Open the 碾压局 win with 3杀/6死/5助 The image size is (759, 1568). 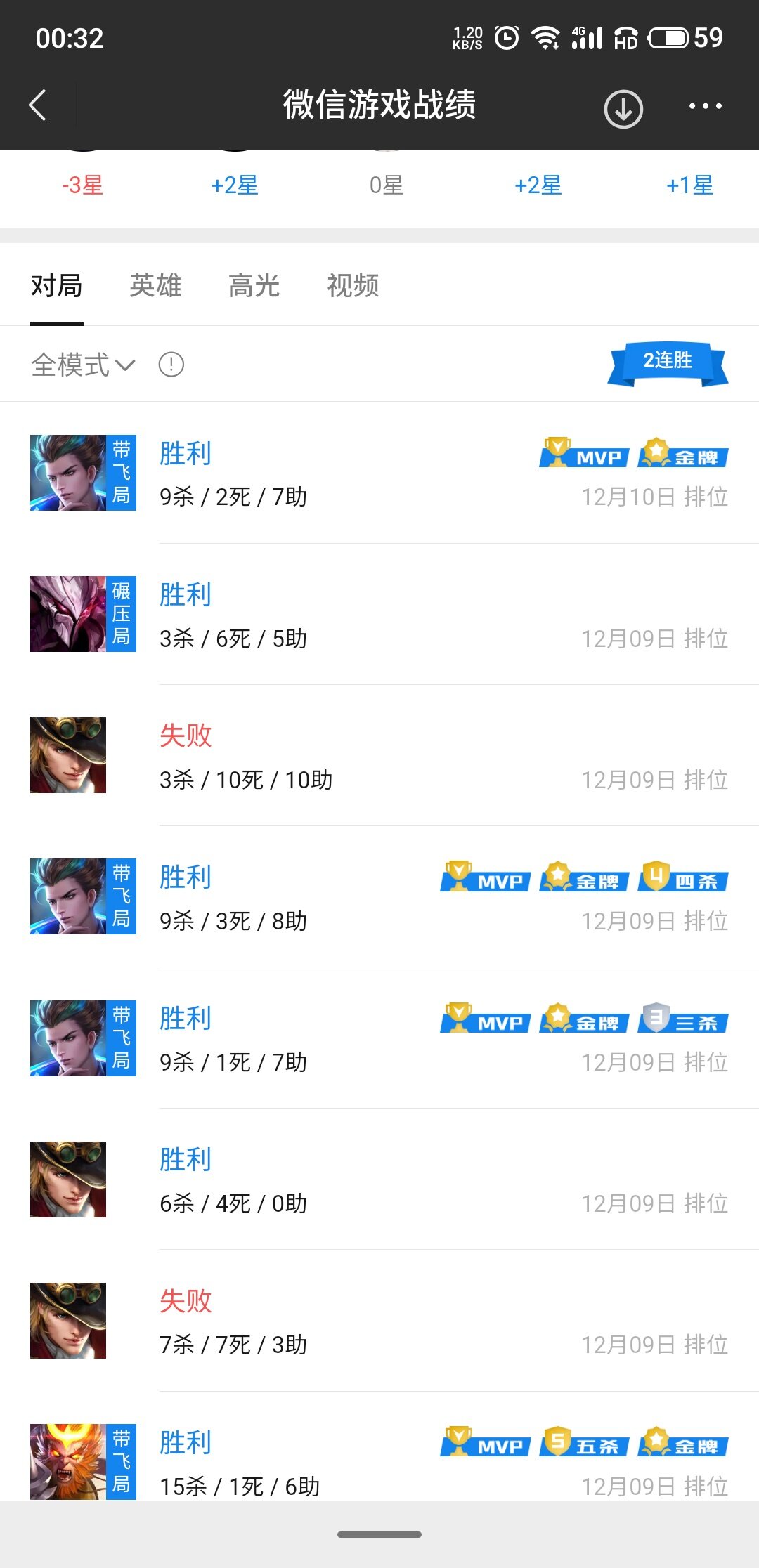click(x=379, y=615)
